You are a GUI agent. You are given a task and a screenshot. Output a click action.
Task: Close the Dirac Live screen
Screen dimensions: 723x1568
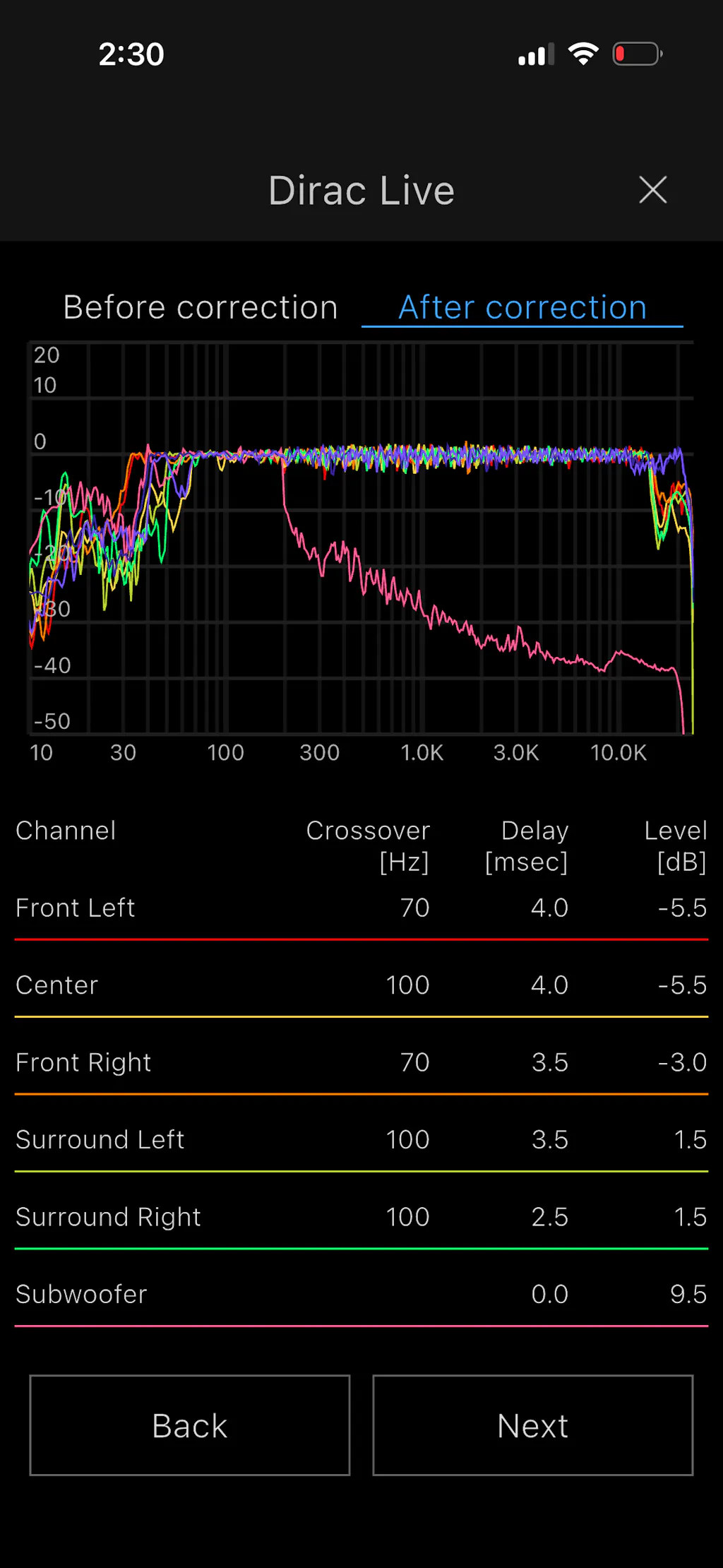click(652, 190)
